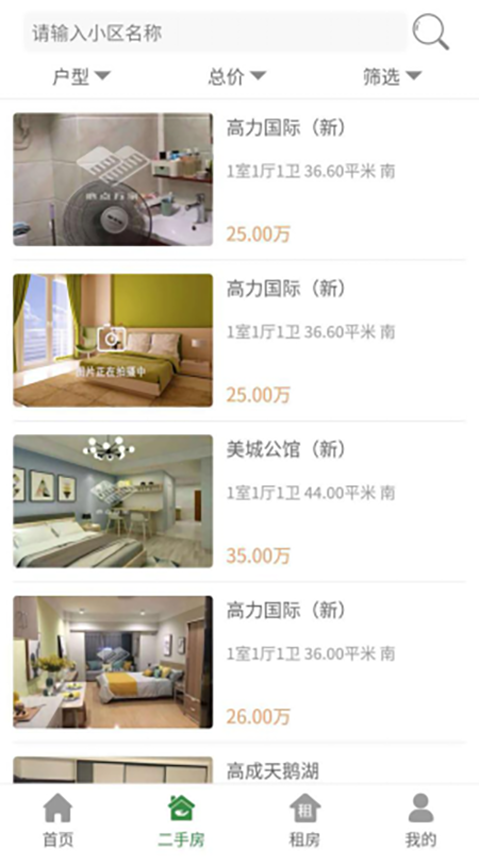Switch to the 租房 rental tab
This screenshot has height=860, width=480.
304,821
